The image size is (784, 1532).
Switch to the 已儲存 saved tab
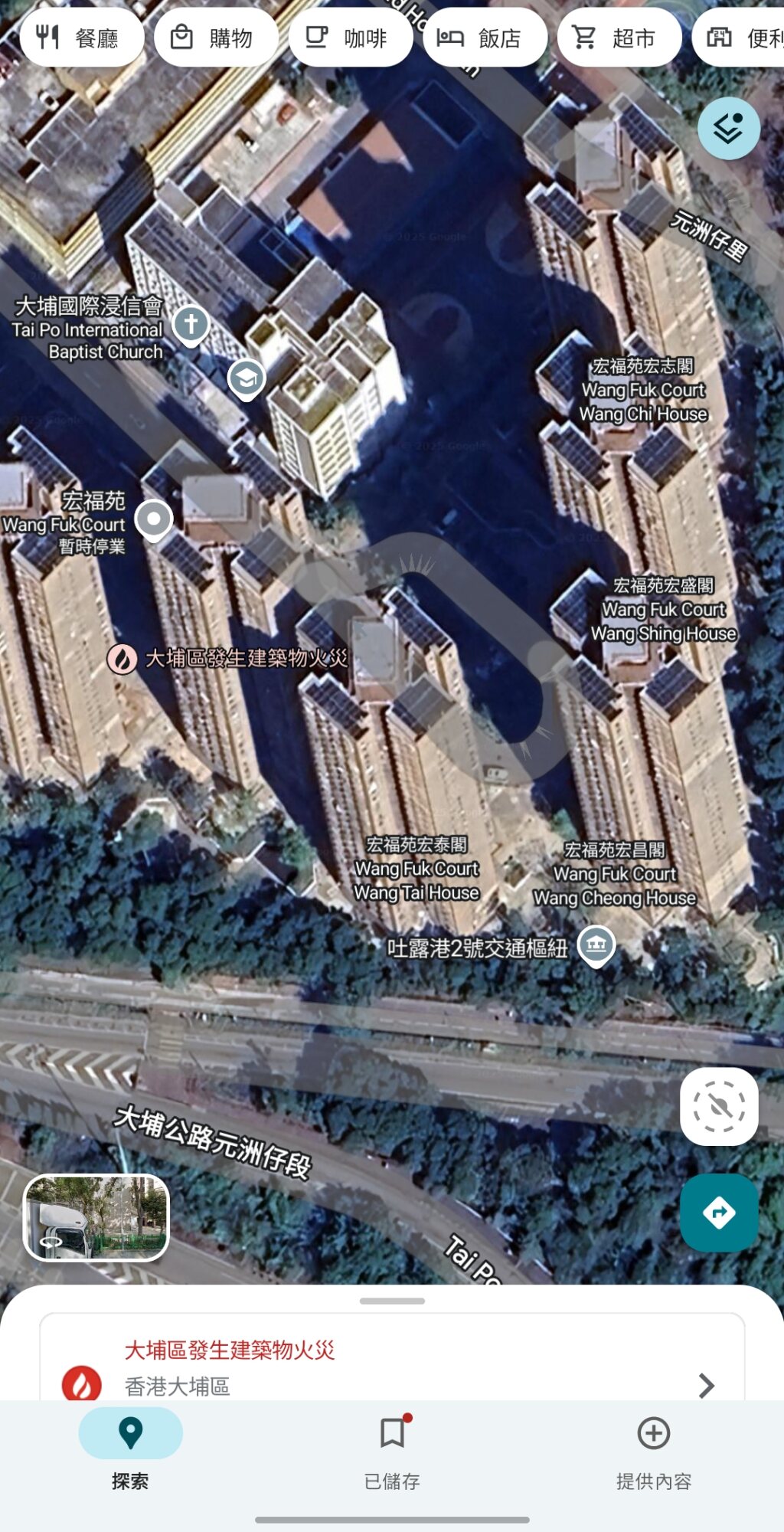392,1452
